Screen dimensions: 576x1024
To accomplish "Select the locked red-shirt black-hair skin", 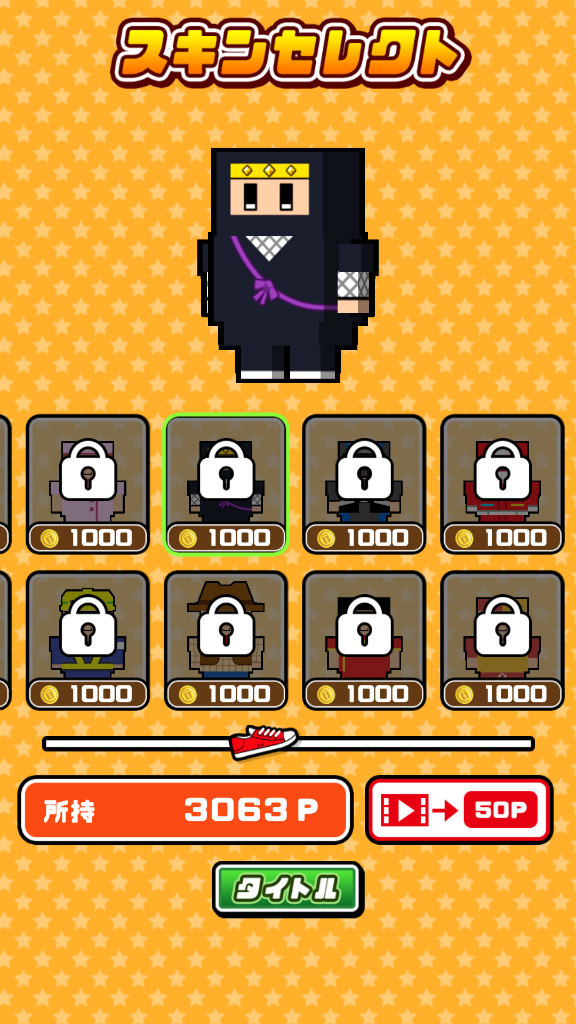I will 364,640.
